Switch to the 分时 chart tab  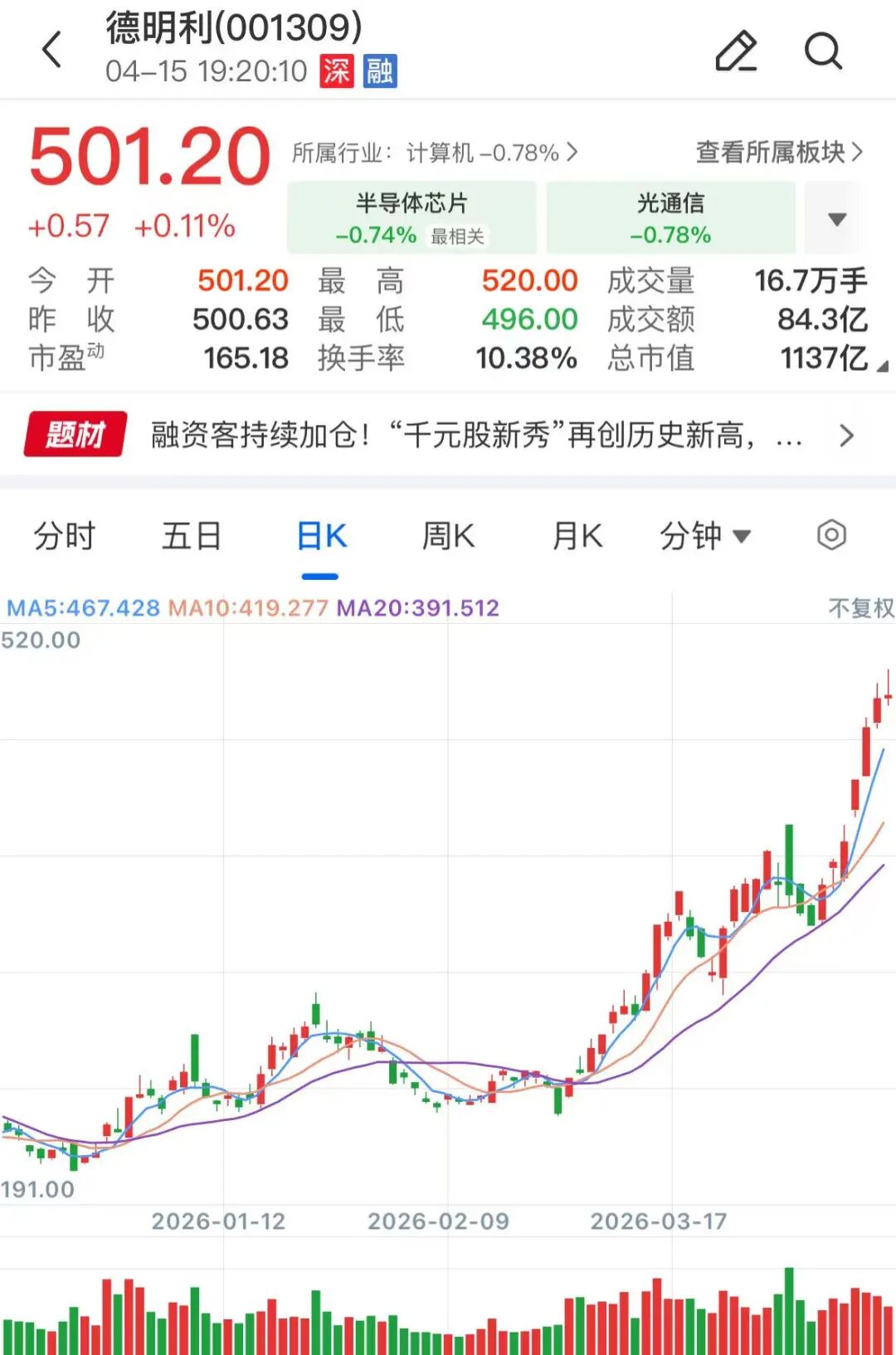65,536
